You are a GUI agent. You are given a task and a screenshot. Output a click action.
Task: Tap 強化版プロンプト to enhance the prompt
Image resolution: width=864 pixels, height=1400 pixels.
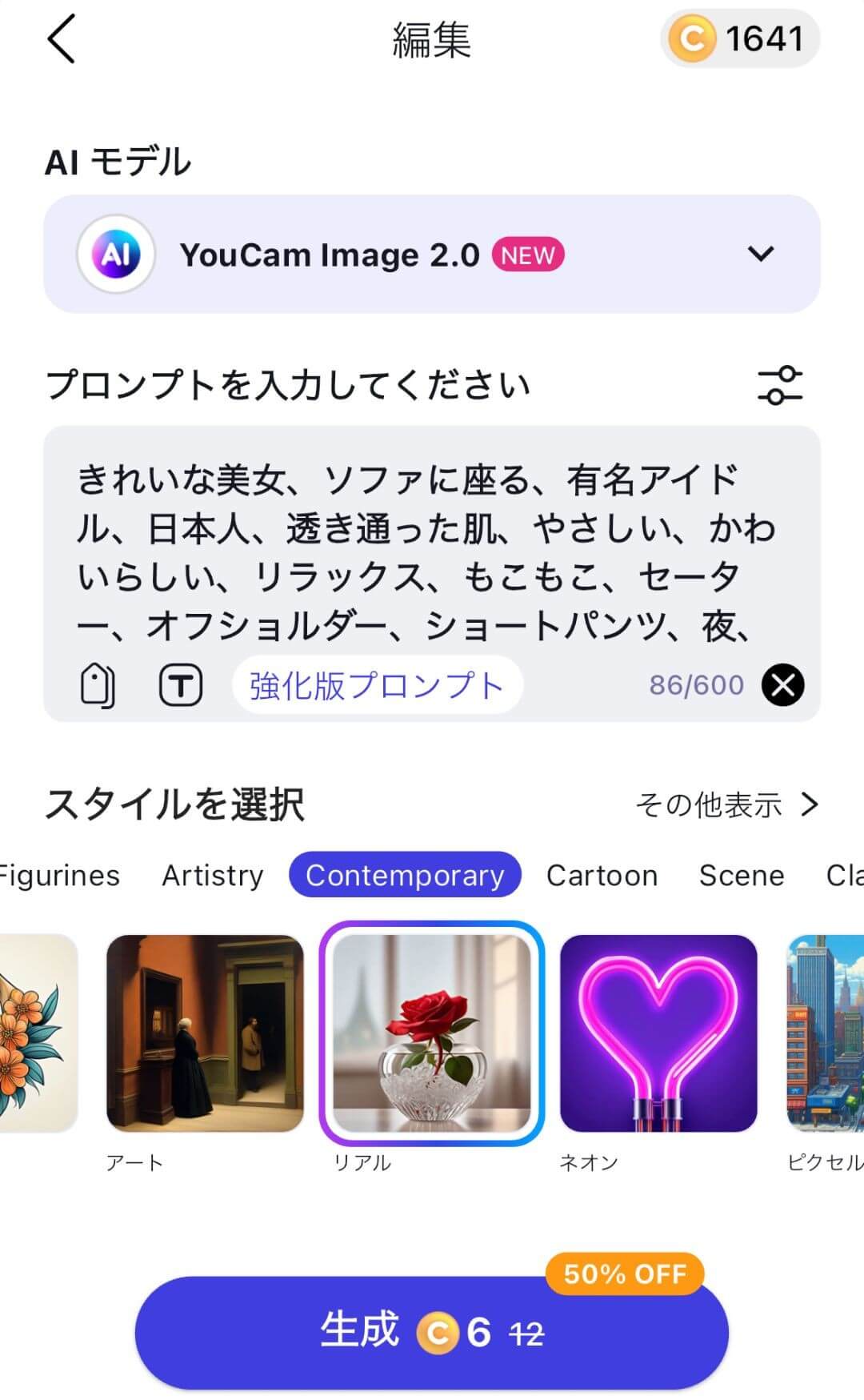[376, 684]
